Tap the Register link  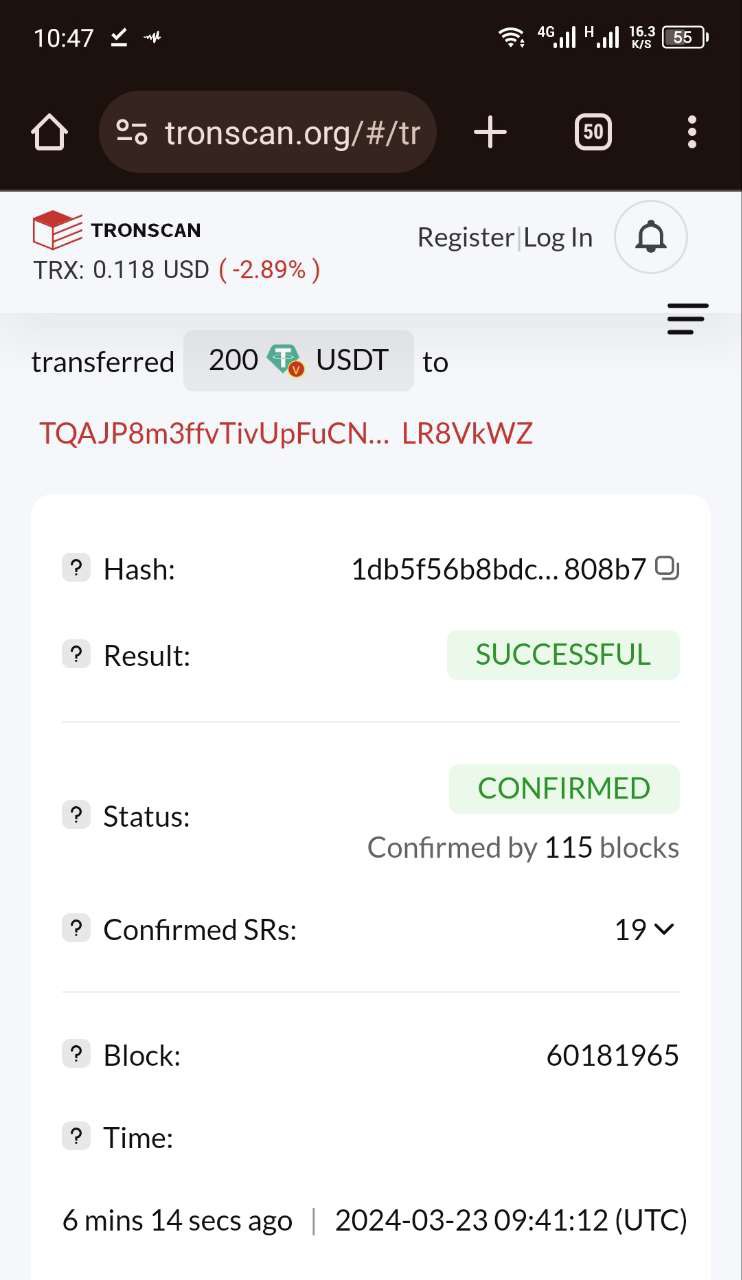point(465,238)
